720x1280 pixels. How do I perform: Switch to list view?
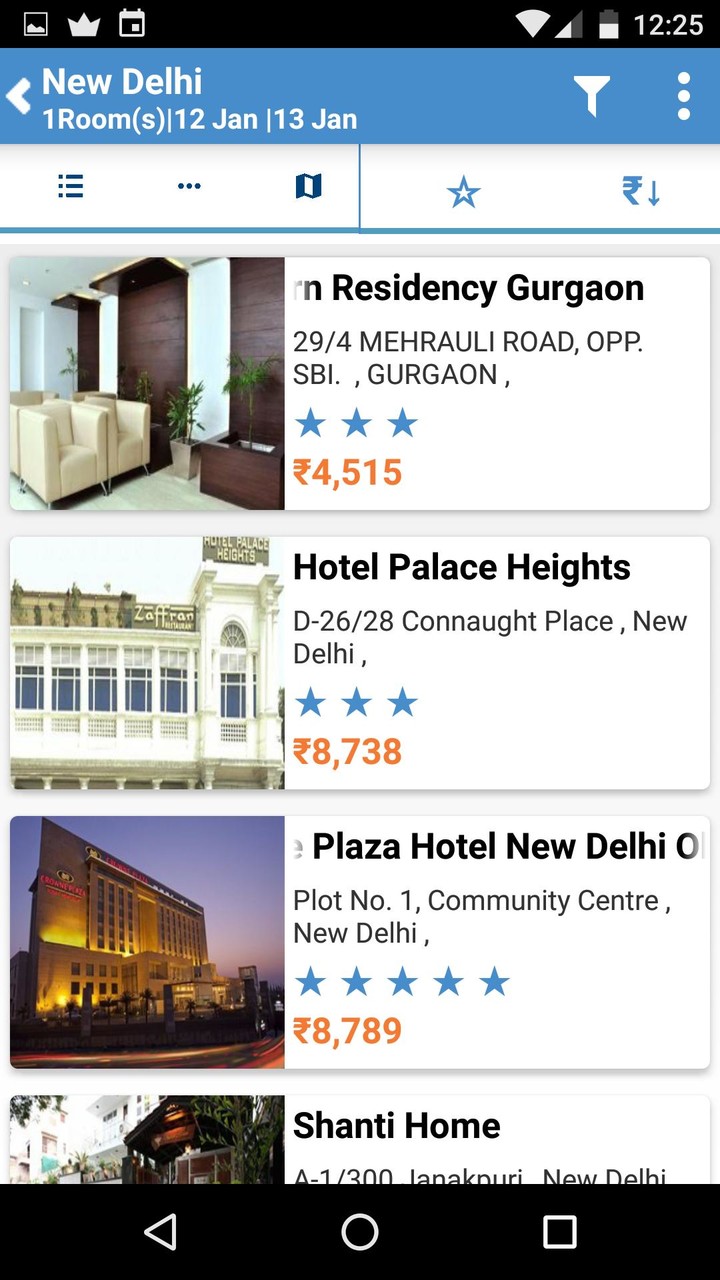[70, 187]
